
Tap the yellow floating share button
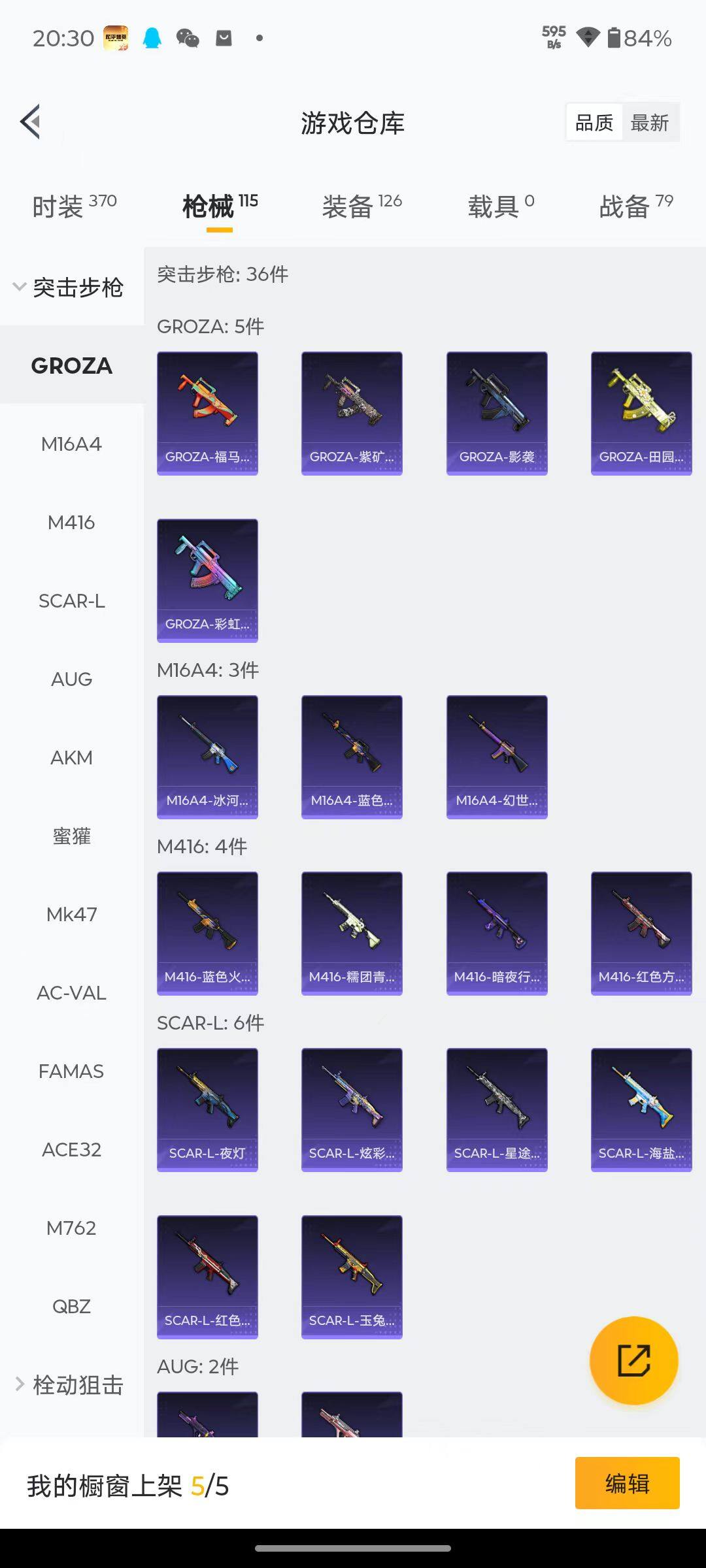pos(633,1360)
